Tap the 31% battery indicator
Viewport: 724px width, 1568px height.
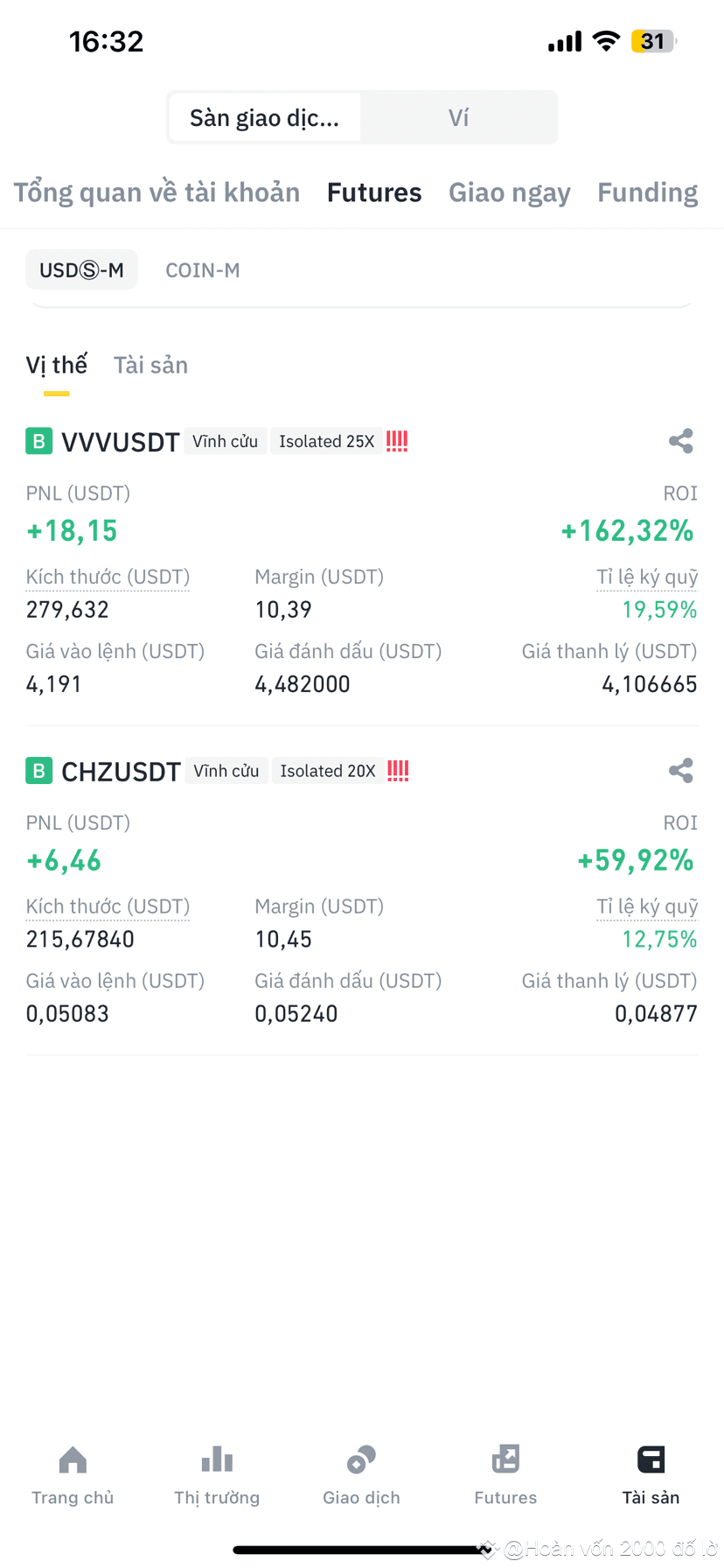652,40
